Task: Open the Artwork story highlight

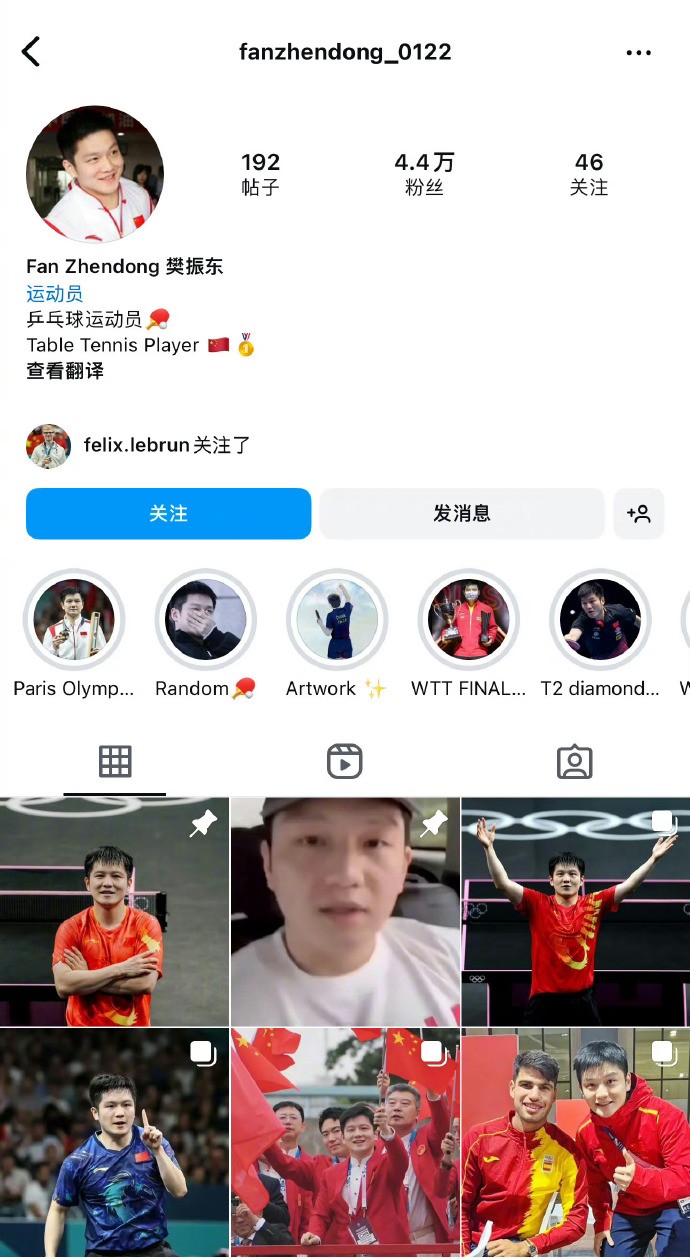Action: click(x=337, y=620)
